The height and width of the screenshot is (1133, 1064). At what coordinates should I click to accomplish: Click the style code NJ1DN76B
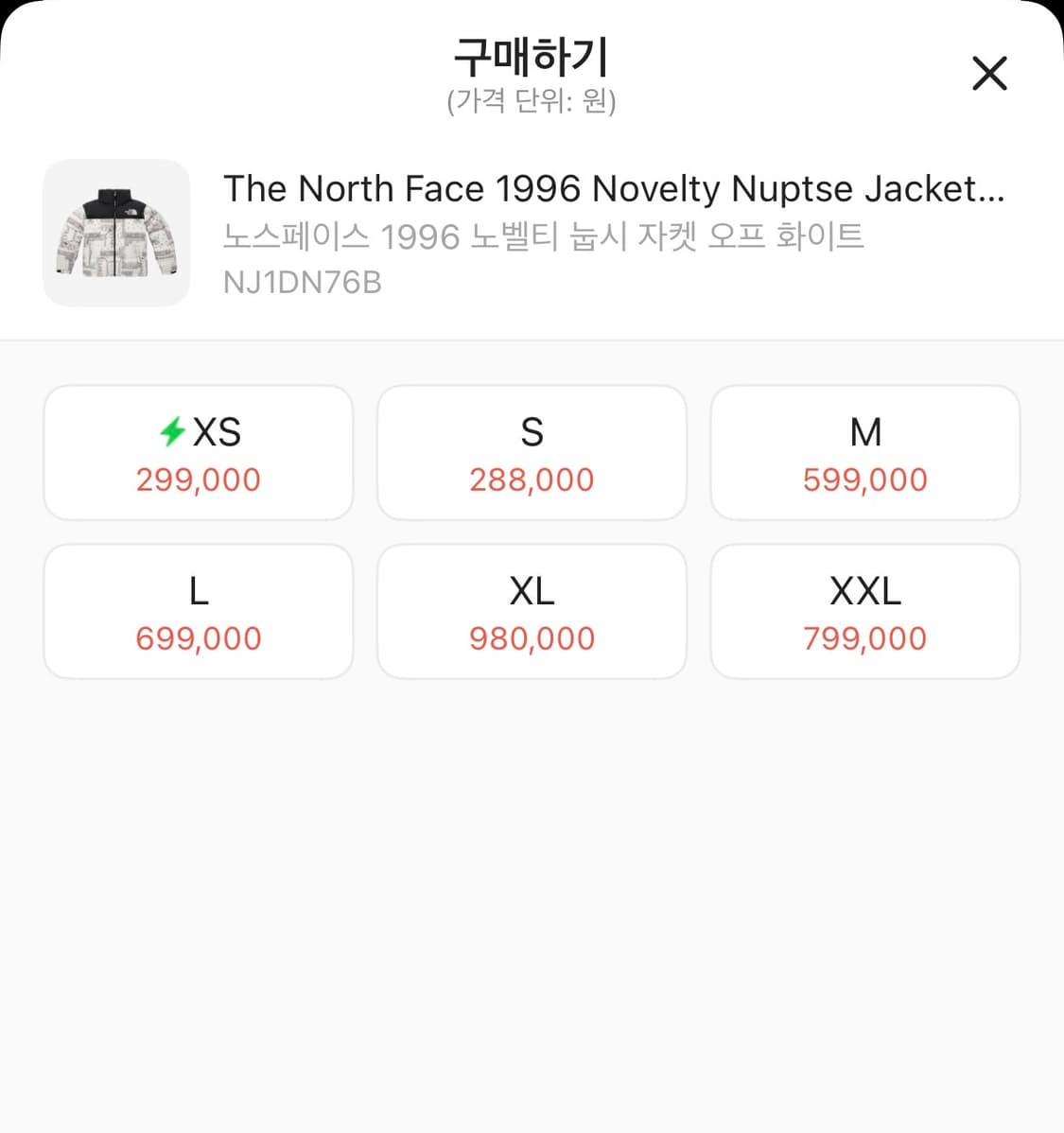pyautogui.click(x=301, y=282)
